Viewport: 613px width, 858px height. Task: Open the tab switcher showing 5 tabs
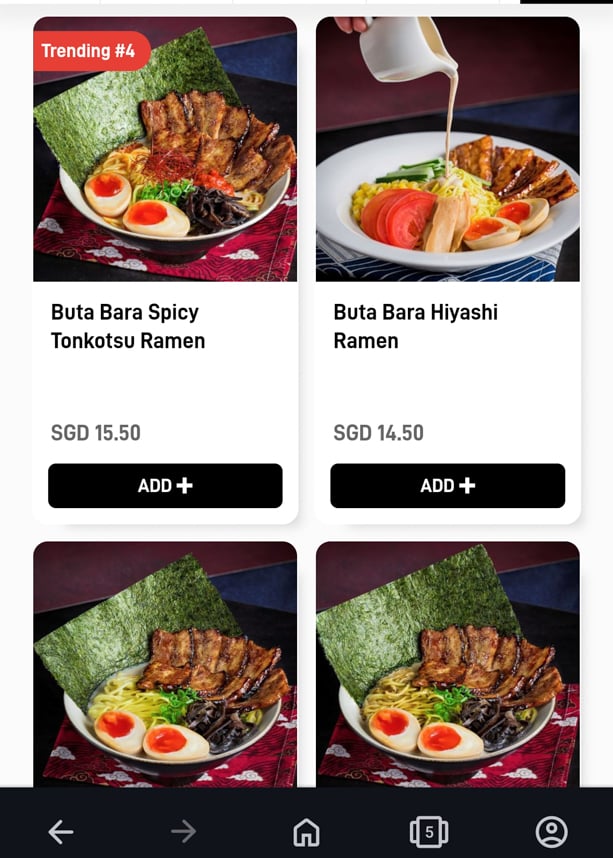429,831
